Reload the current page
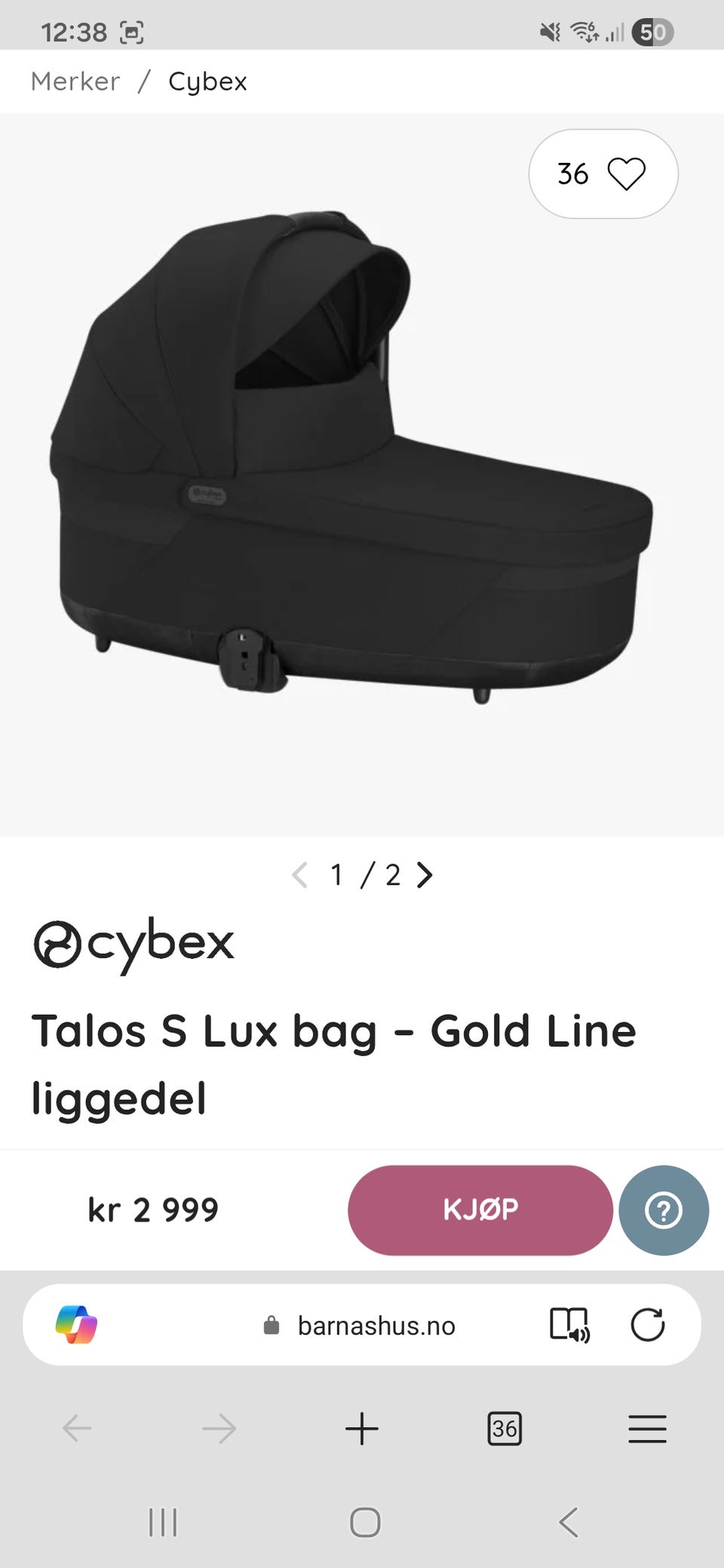This screenshot has height=1568, width=724. 647,1325
